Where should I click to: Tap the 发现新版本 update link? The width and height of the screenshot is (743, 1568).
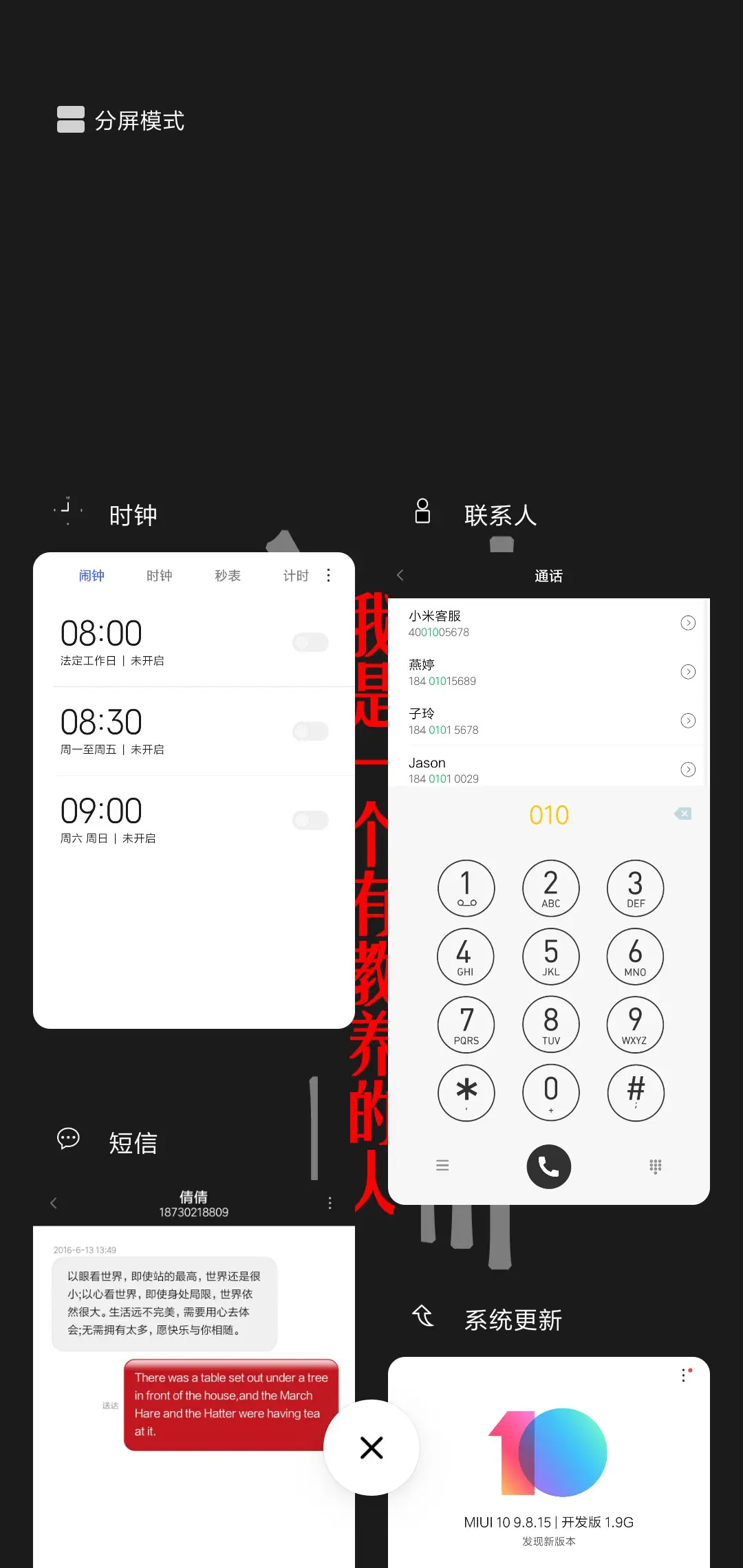coord(548,1542)
